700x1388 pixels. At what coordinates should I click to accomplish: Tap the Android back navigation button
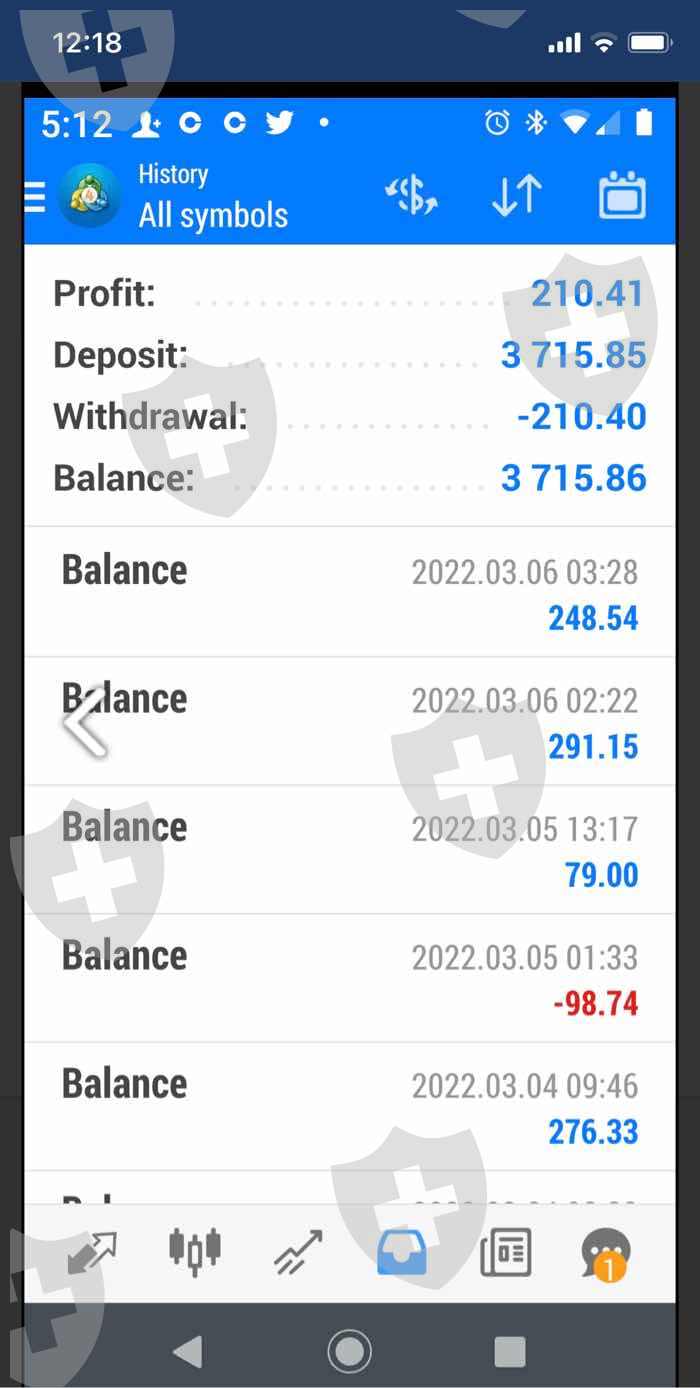[x=187, y=1352]
